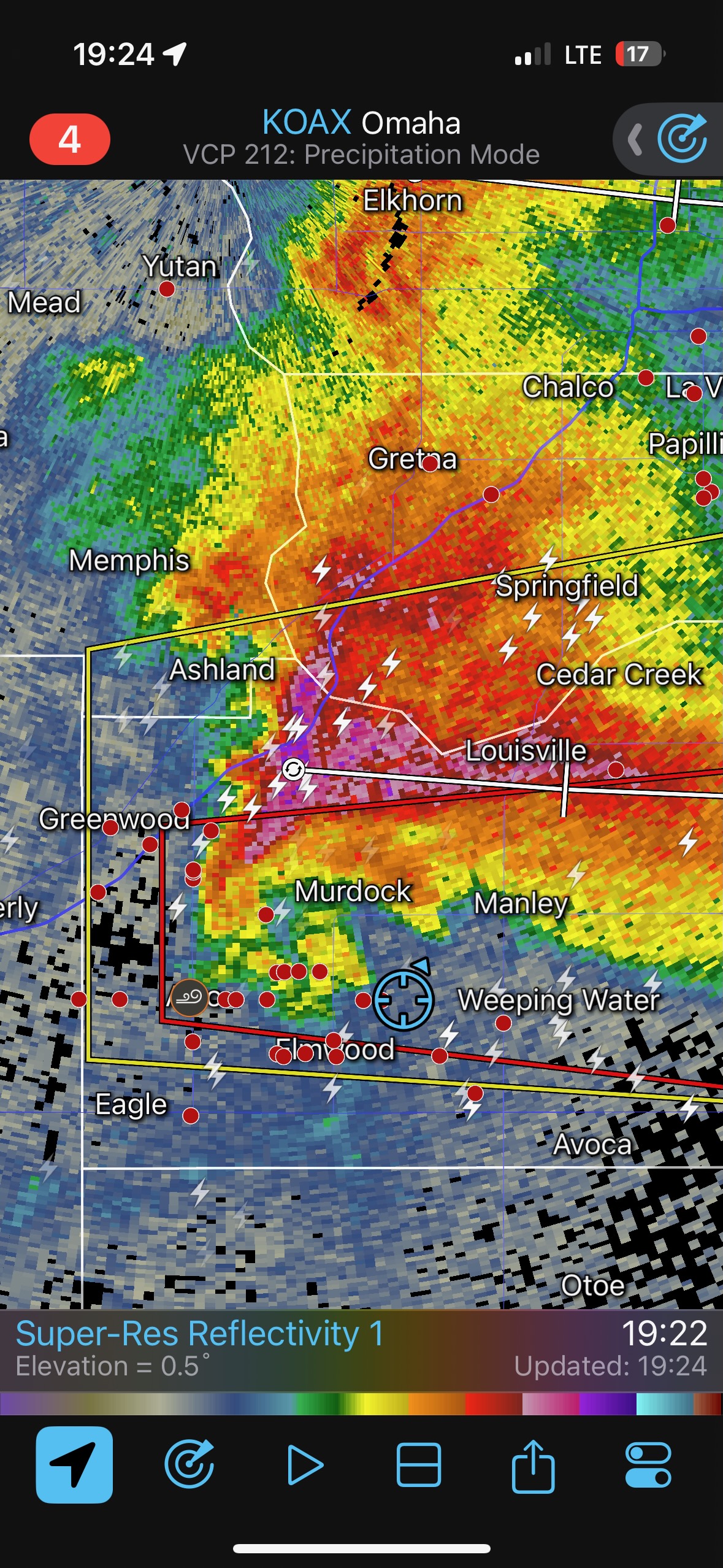723x1568 pixels.
Task: Change the Super-Res Reflectivity product
Action: click(x=199, y=1334)
